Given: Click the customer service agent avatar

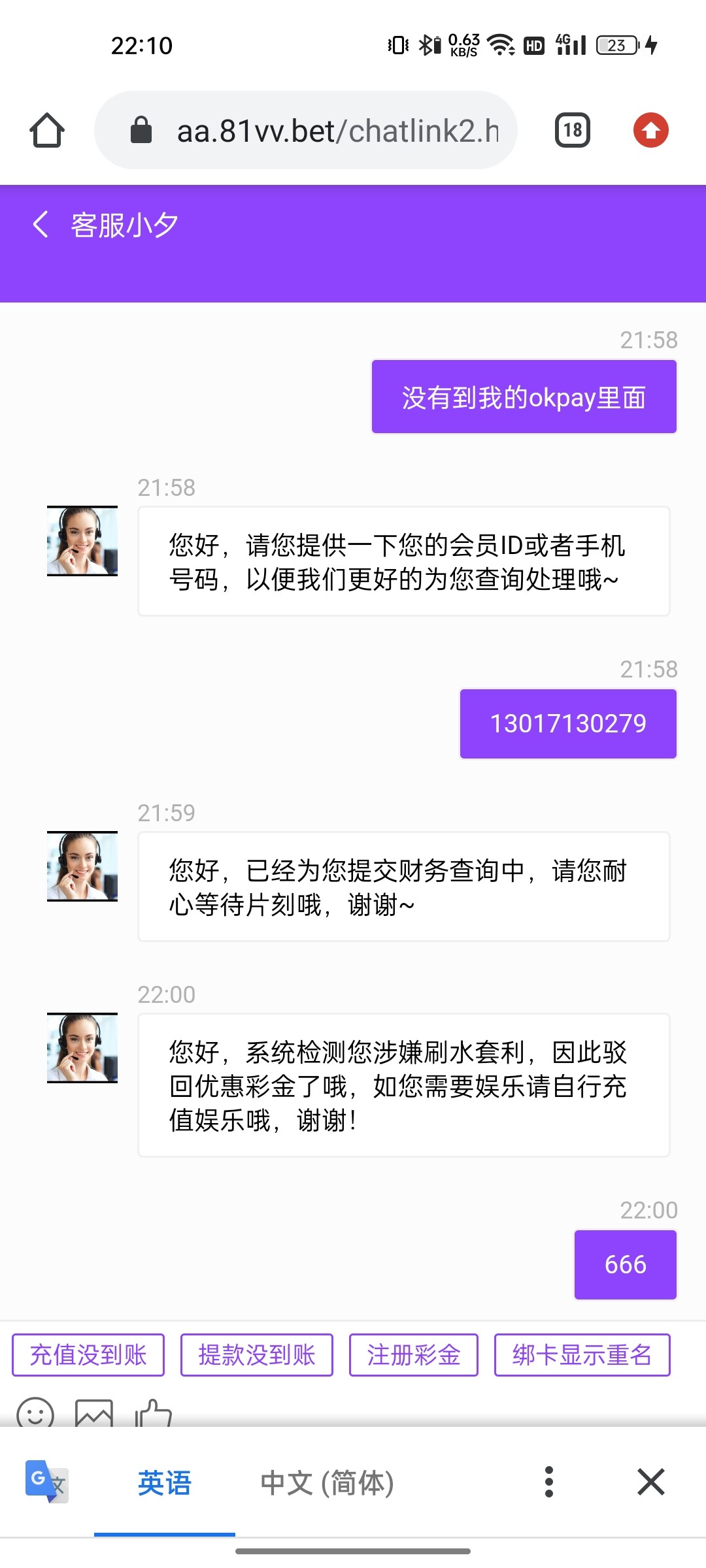Looking at the screenshot, I should [81, 541].
